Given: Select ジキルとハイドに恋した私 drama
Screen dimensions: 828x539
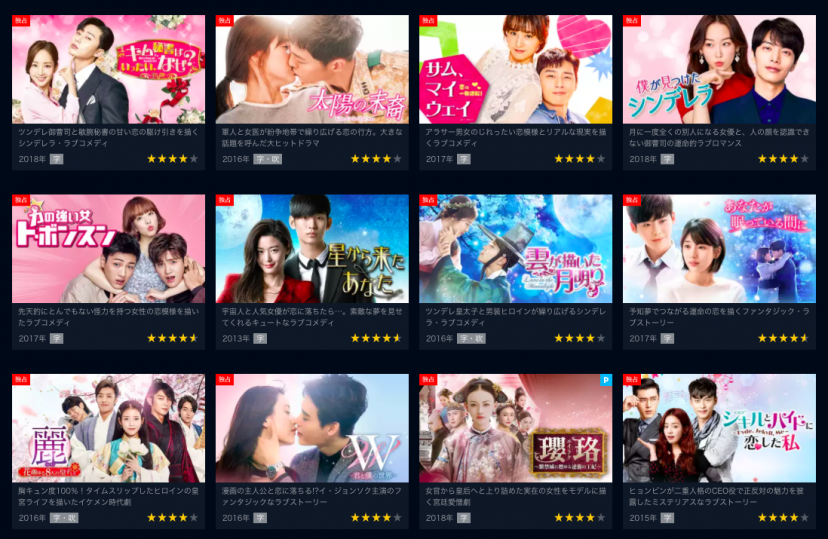Looking at the screenshot, I should tap(720, 428).
